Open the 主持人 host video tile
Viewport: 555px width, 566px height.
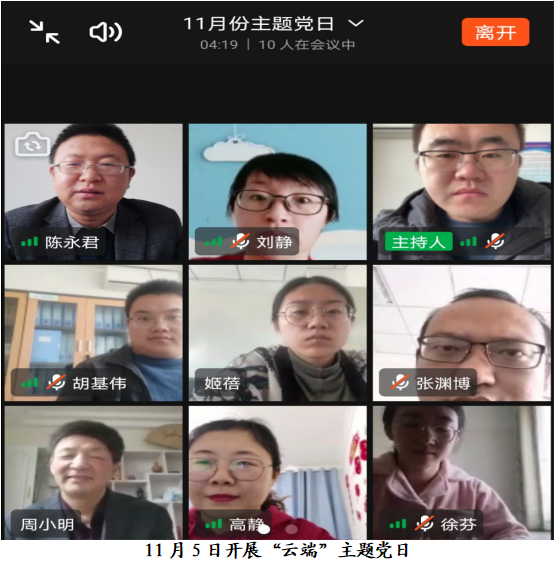click(x=462, y=192)
